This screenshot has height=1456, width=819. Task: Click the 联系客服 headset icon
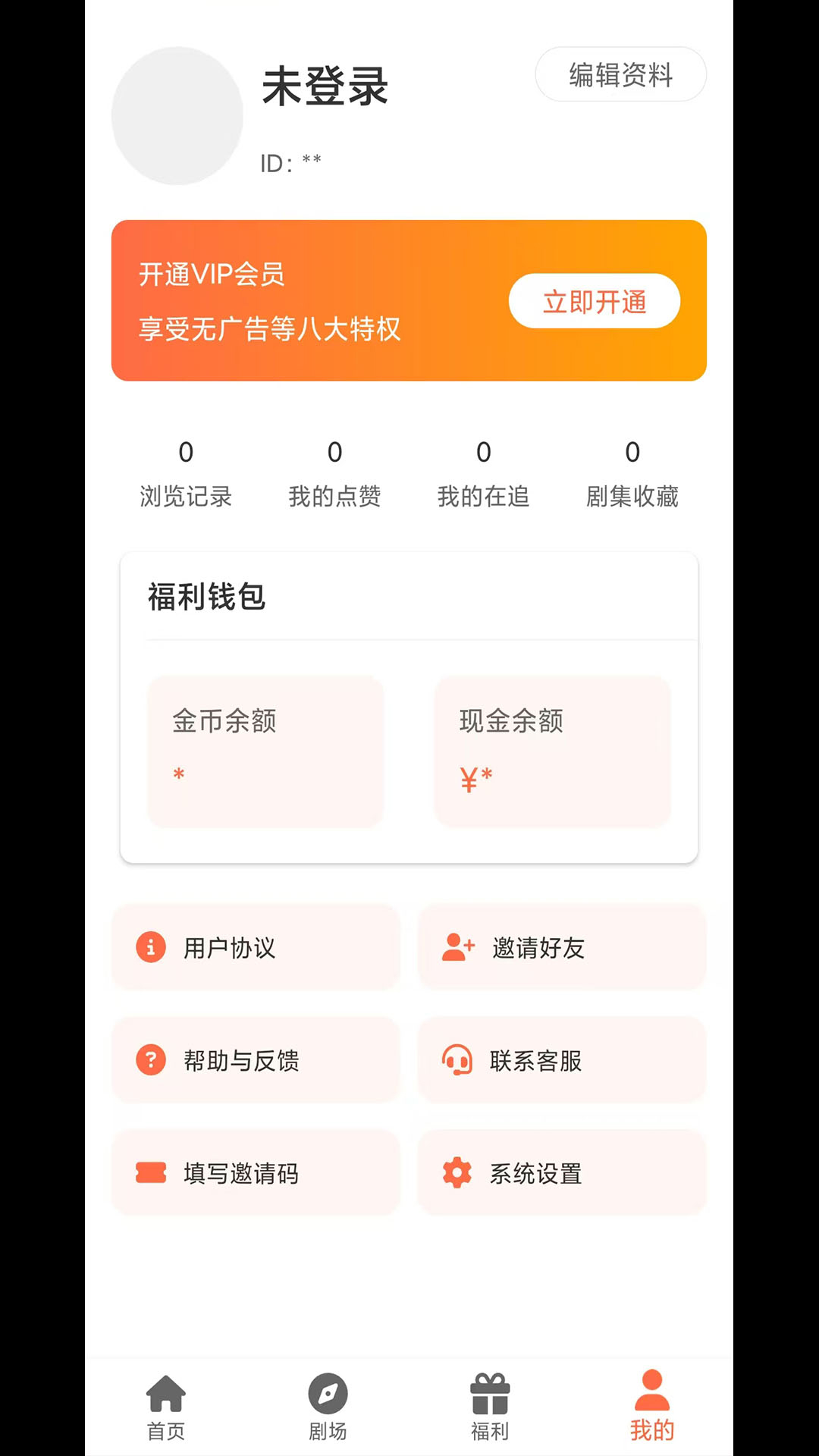click(457, 1060)
